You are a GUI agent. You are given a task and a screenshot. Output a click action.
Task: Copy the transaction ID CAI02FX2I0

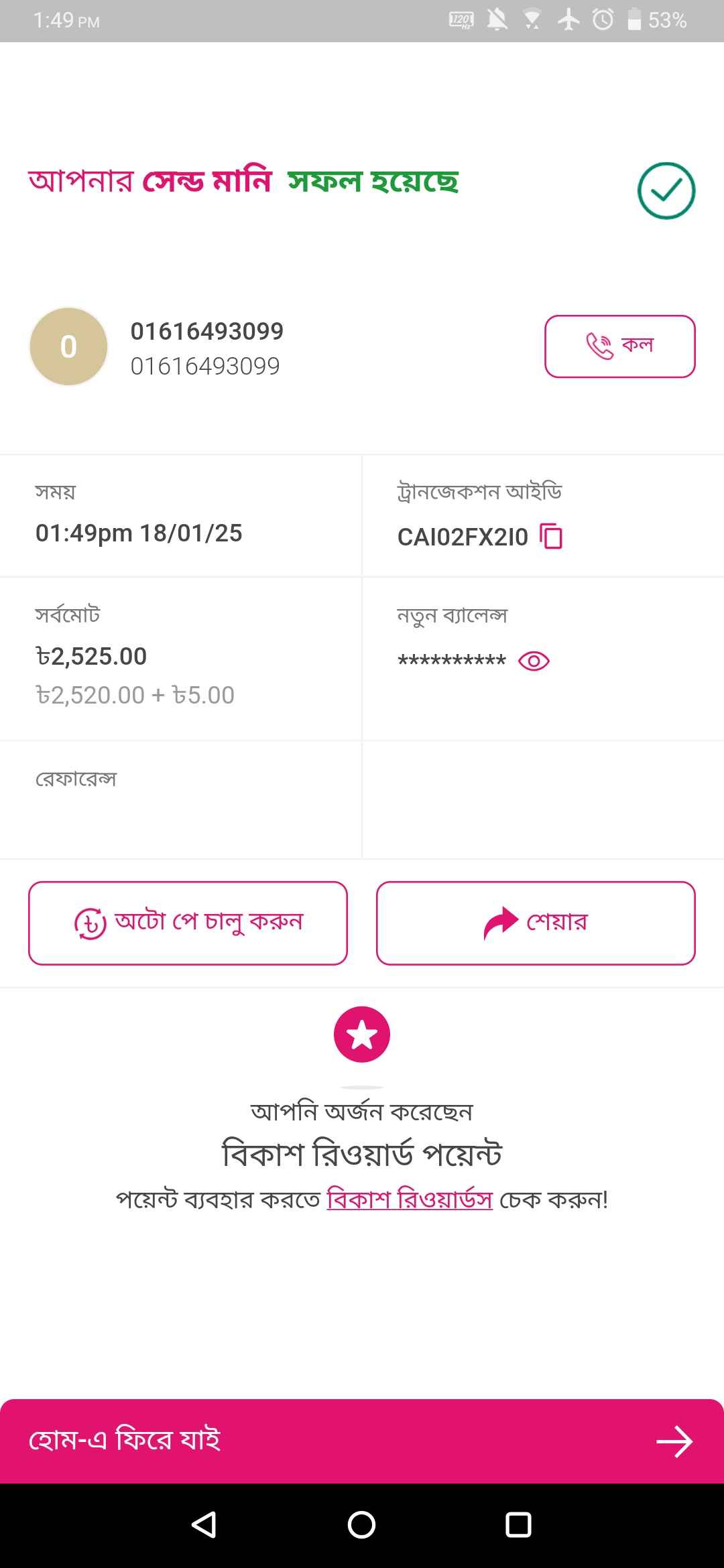click(x=551, y=536)
